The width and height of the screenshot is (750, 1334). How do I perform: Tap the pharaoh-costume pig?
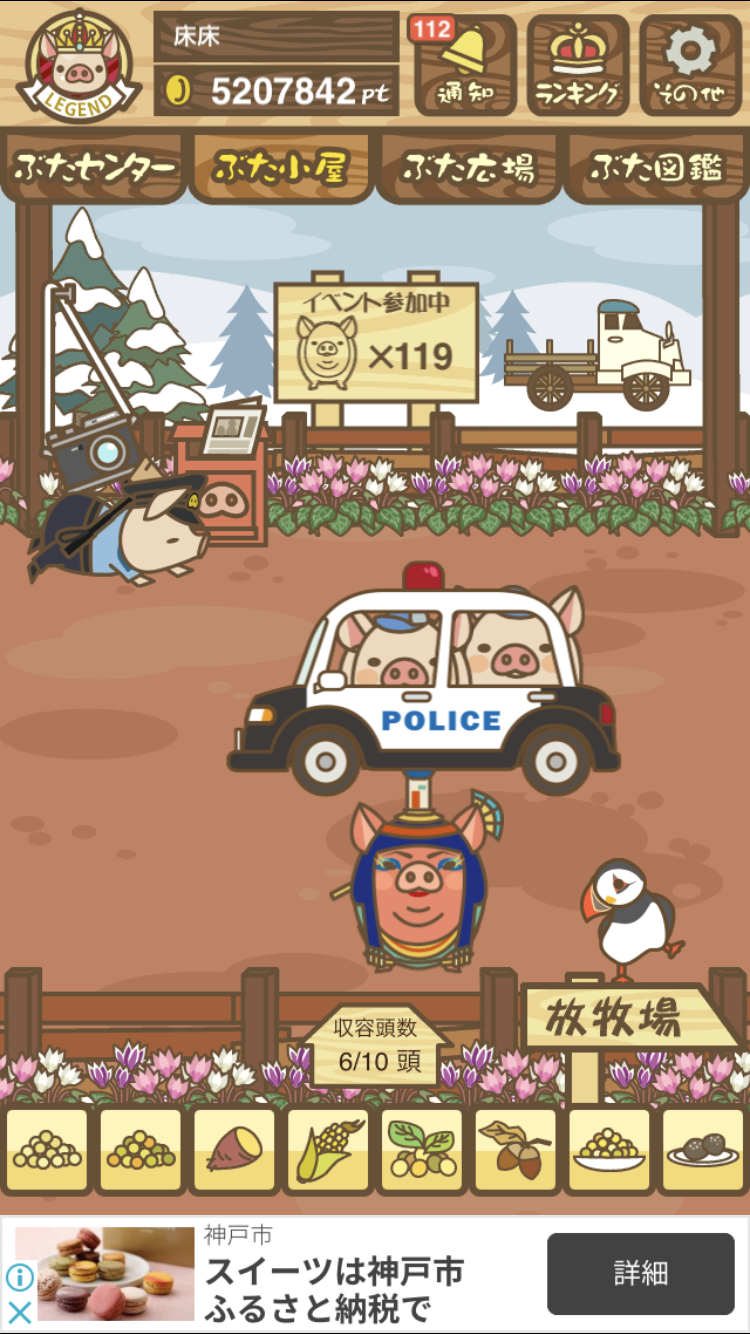pyautogui.click(x=424, y=882)
